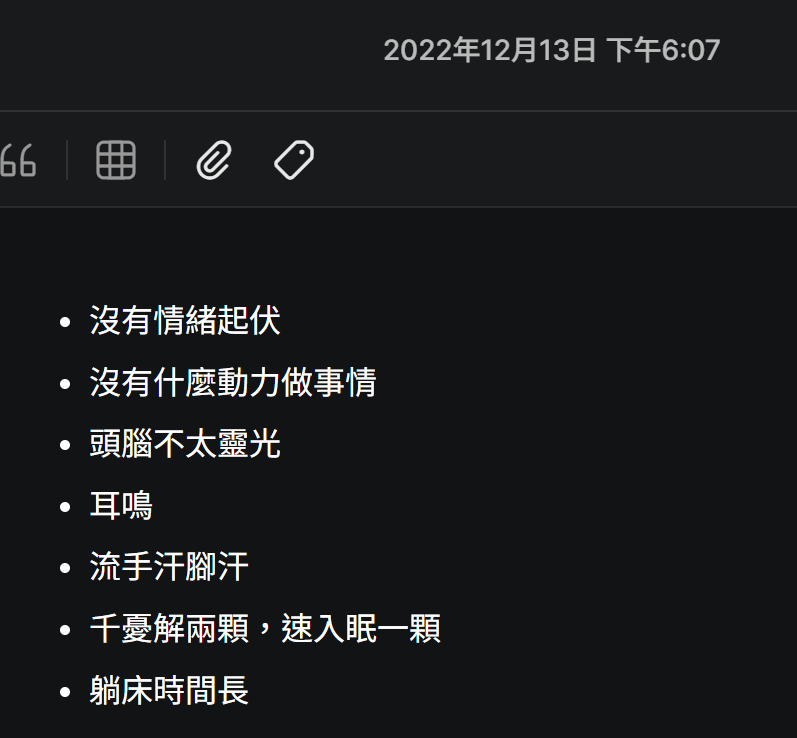The image size is (797, 738).
Task: Insert a table into the note
Action: click(x=116, y=160)
